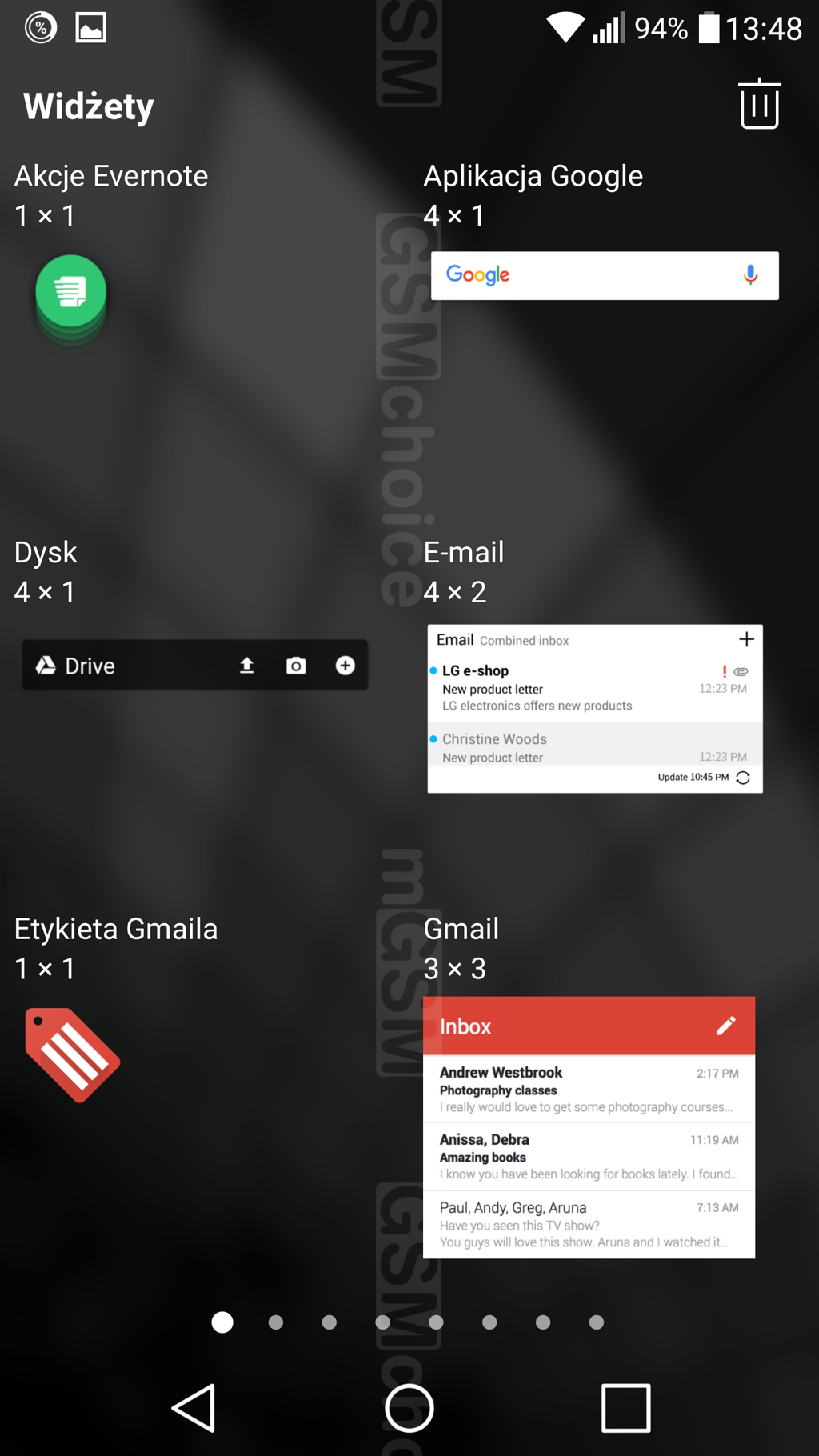Viewport: 819px width, 1456px height.
Task: Jump to the last widgets page dot
Action: pos(597,1322)
